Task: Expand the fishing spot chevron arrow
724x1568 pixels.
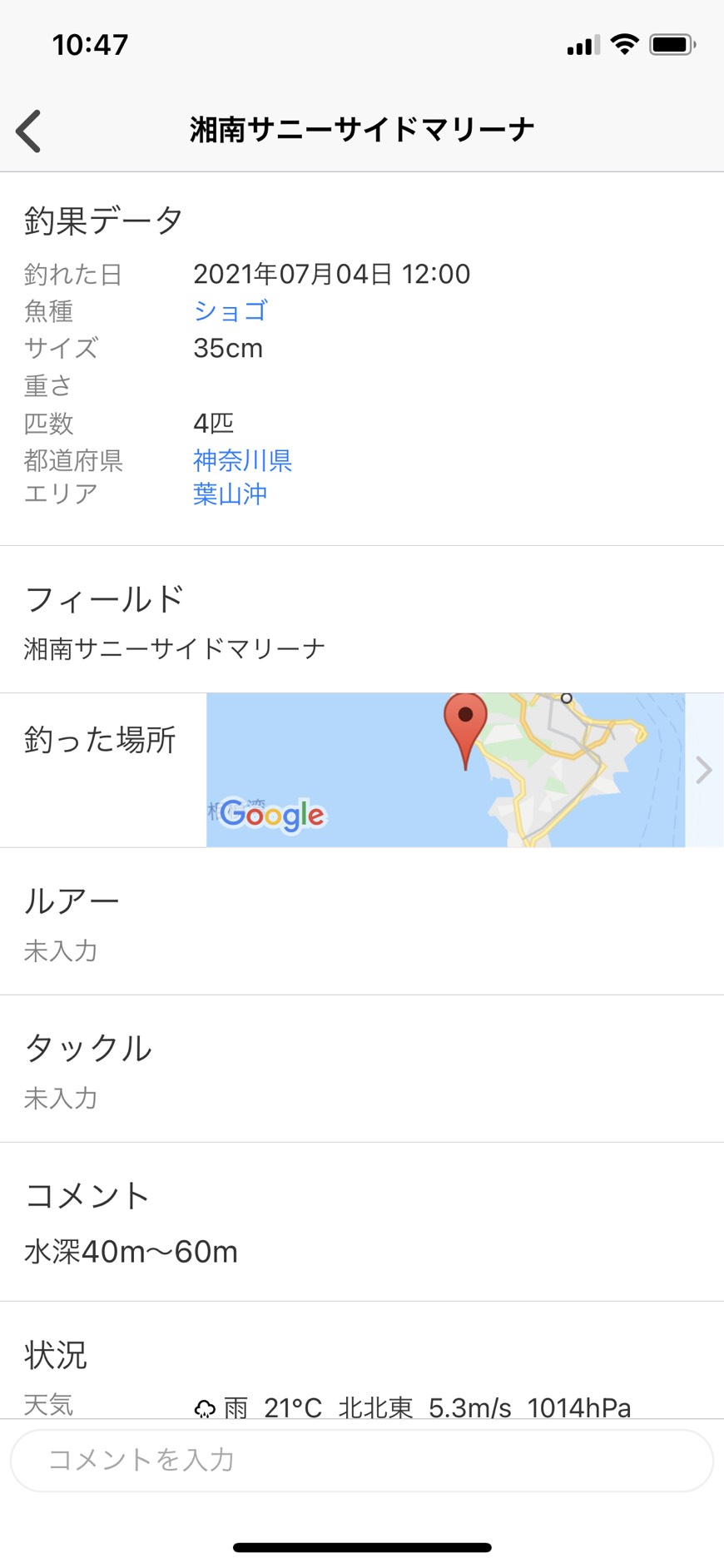Action: (x=704, y=770)
